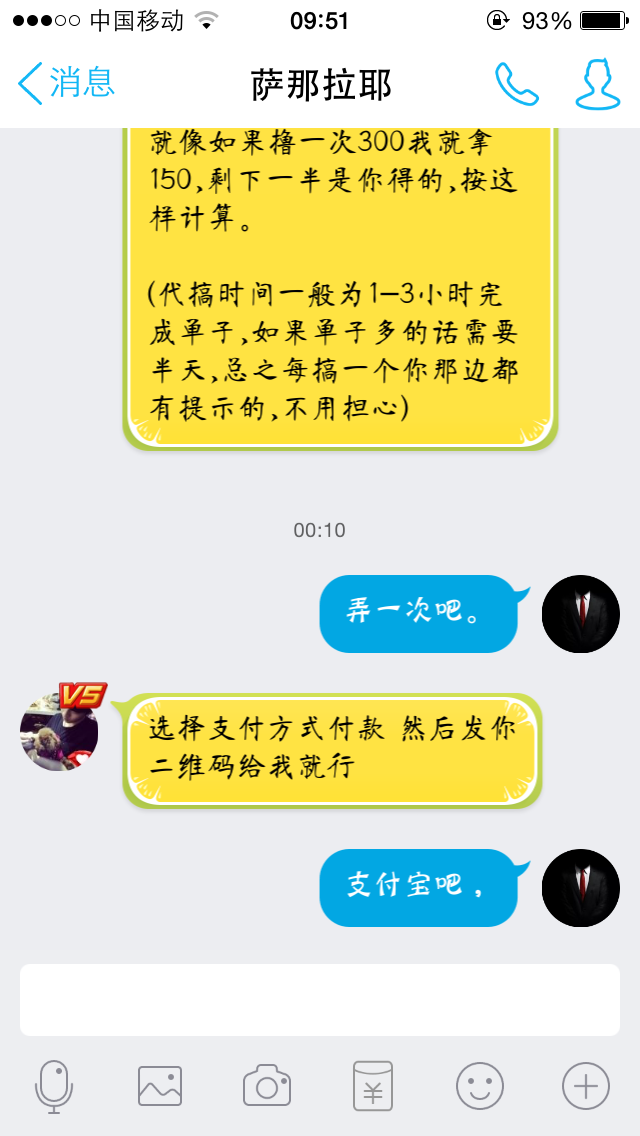Launch the camera to take a photo
640x1136 pixels.
coord(267,1085)
